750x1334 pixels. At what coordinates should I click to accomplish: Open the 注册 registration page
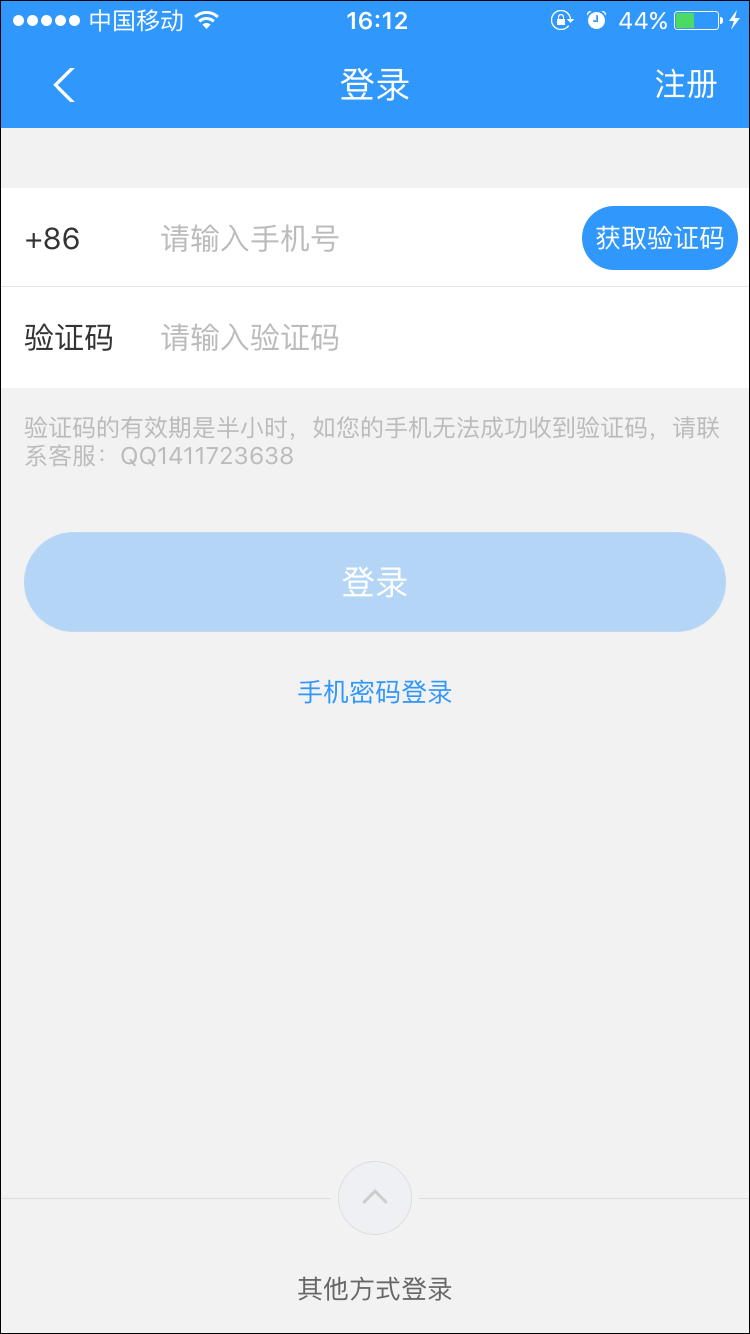coord(686,85)
